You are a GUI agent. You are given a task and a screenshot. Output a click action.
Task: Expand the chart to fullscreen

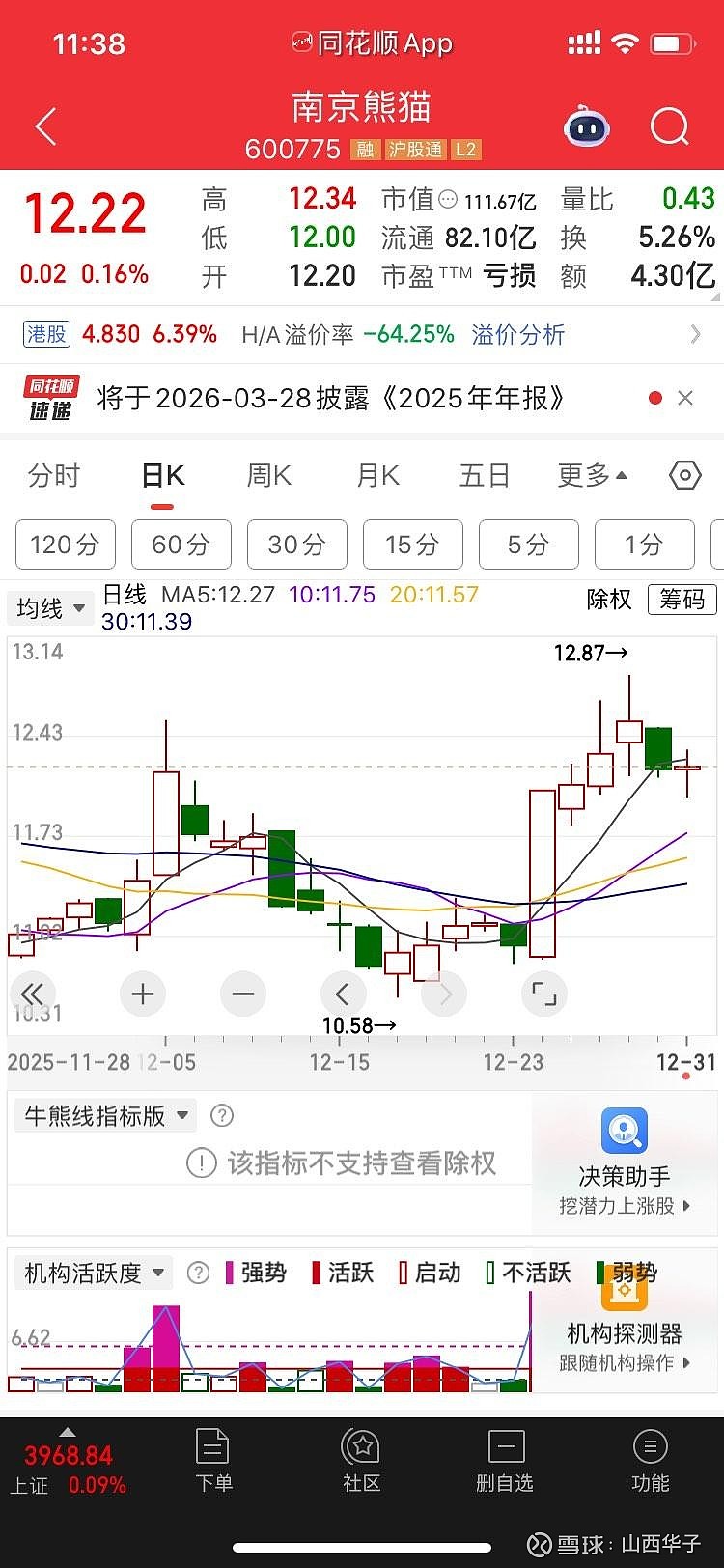(x=544, y=994)
